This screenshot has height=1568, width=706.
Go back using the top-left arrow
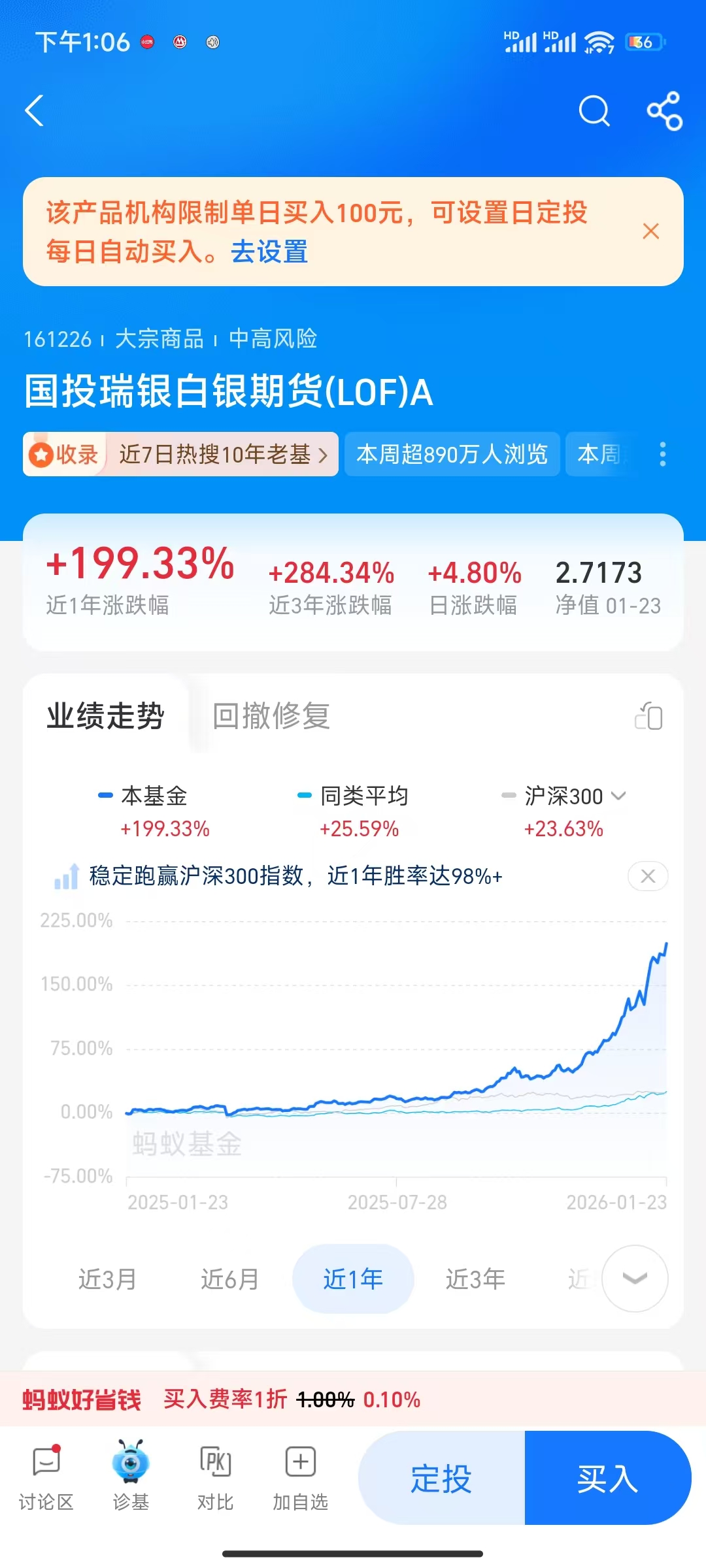35,110
